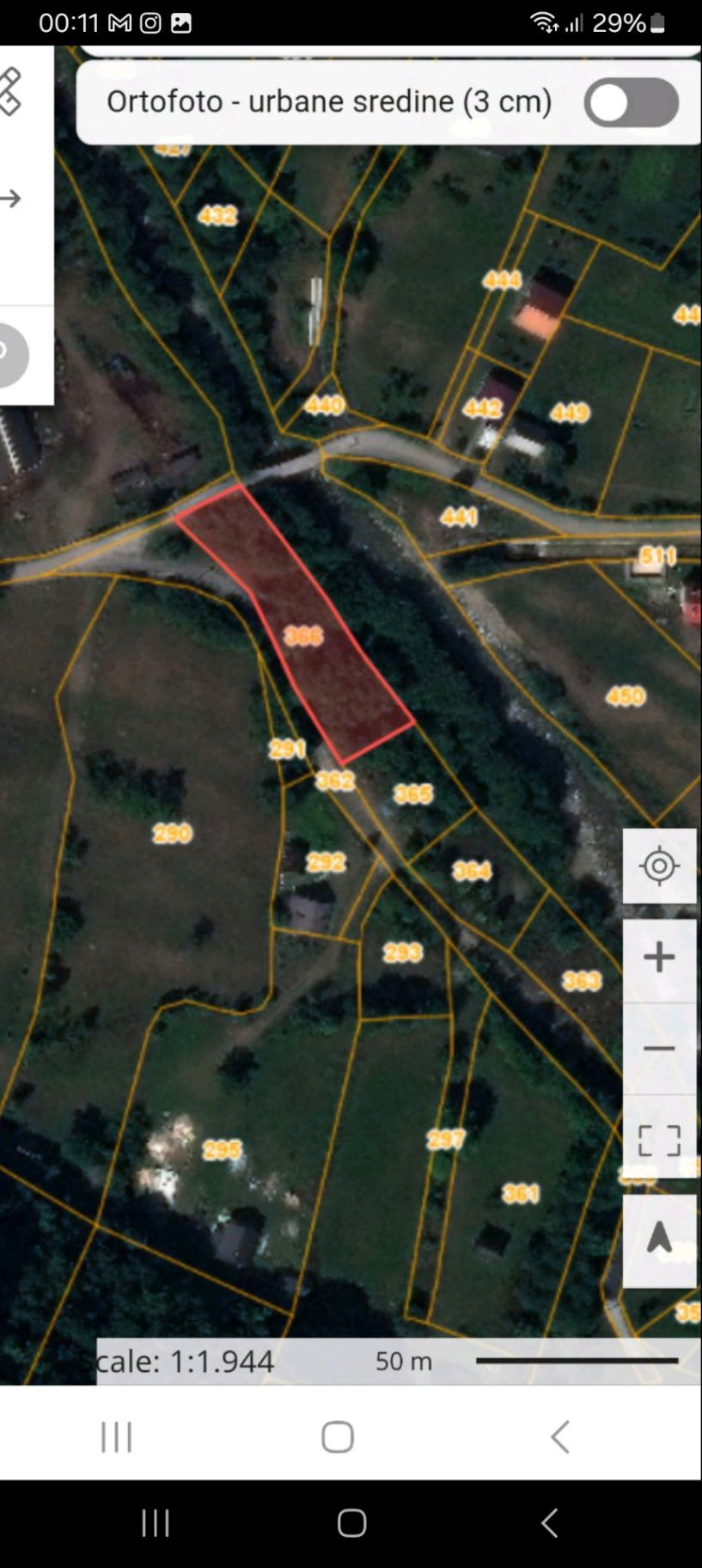Open system recent apps

pyautogui.click(x=155, y=1522)
